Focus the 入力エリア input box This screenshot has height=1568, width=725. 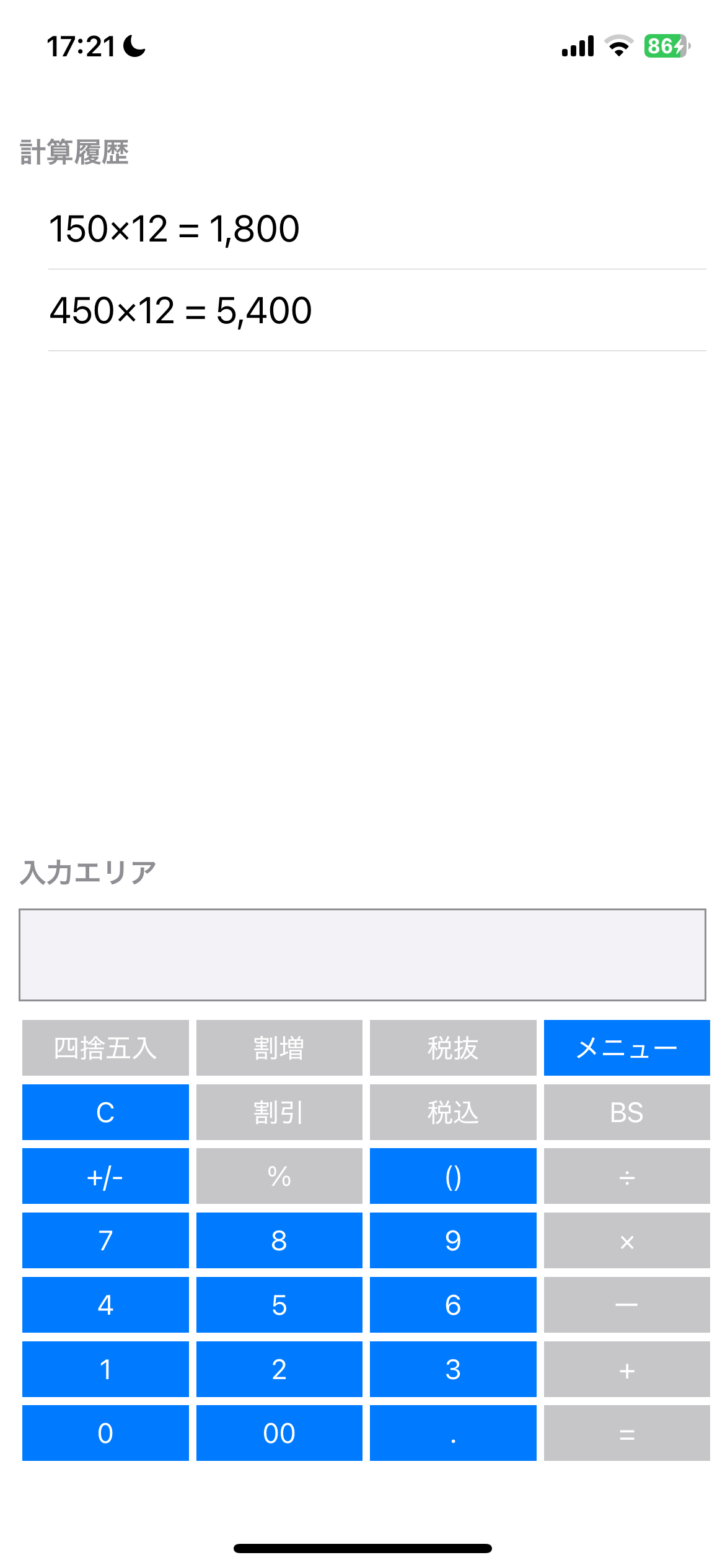[x=362, y=954]
